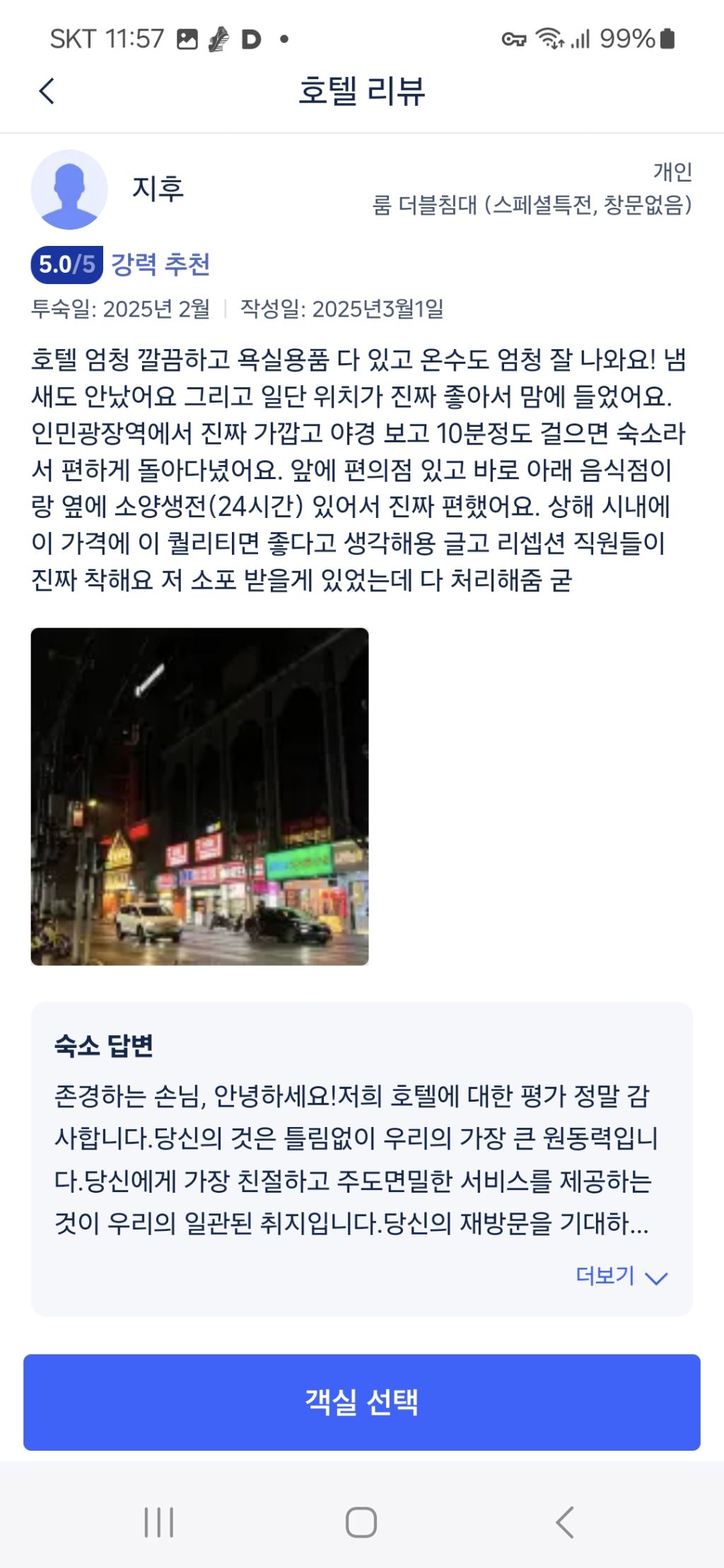Open the reviewer's night street photo
Screen dimensions: 724x1568
click(199, 796)
